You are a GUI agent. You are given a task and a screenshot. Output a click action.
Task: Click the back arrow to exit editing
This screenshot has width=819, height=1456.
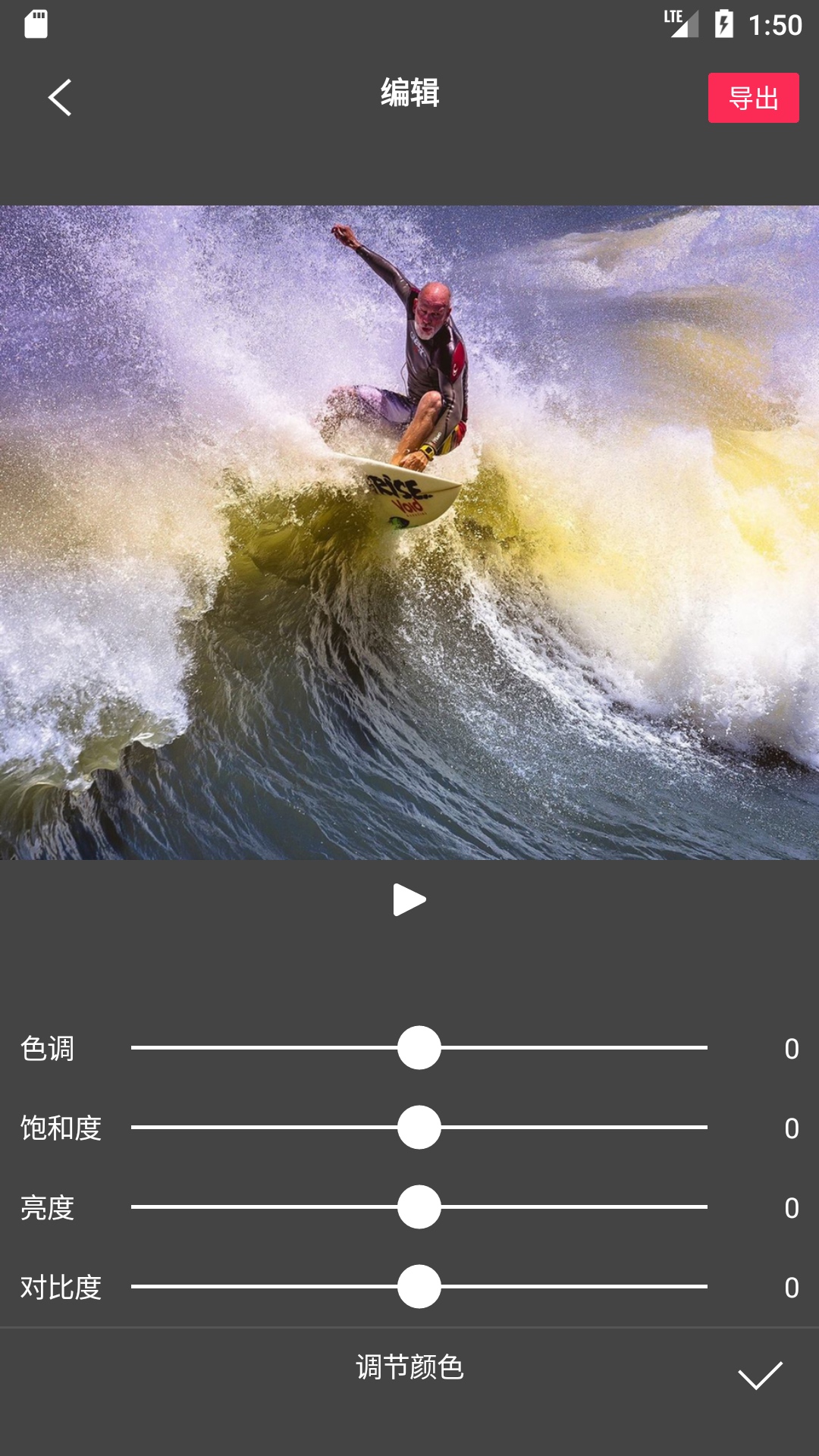[x=60, y=97]
